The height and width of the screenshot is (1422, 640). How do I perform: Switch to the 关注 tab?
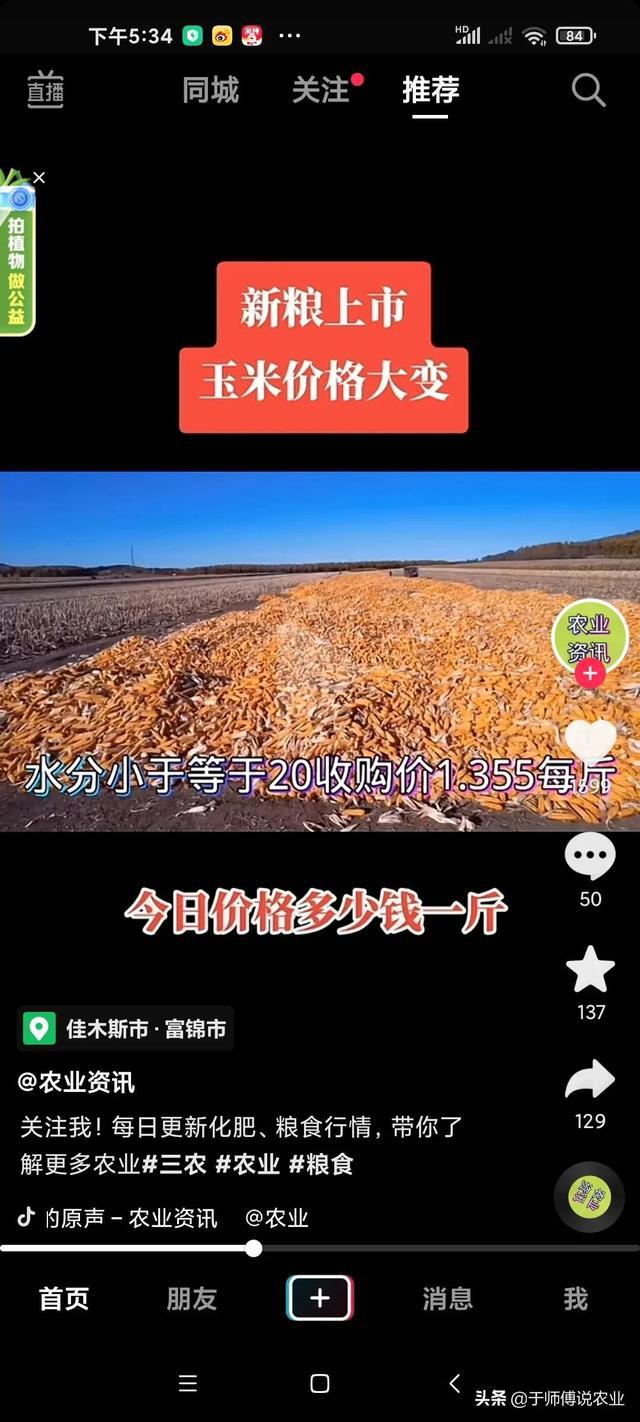click(320, 90)
